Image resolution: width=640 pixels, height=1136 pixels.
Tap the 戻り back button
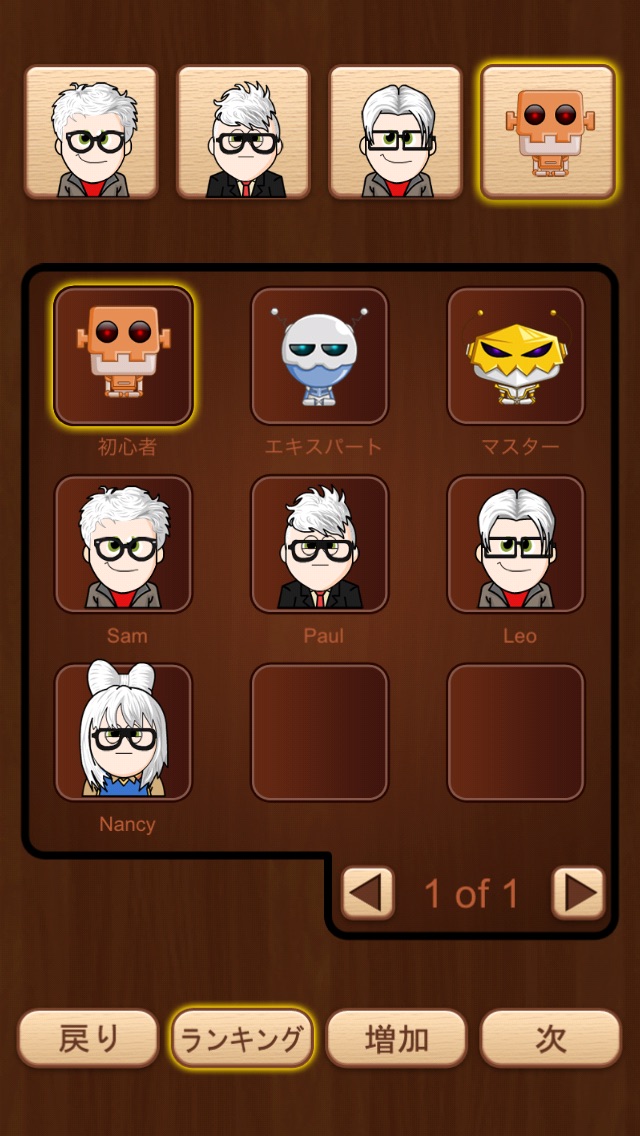pyautogui.click(x=88, y=1038)
